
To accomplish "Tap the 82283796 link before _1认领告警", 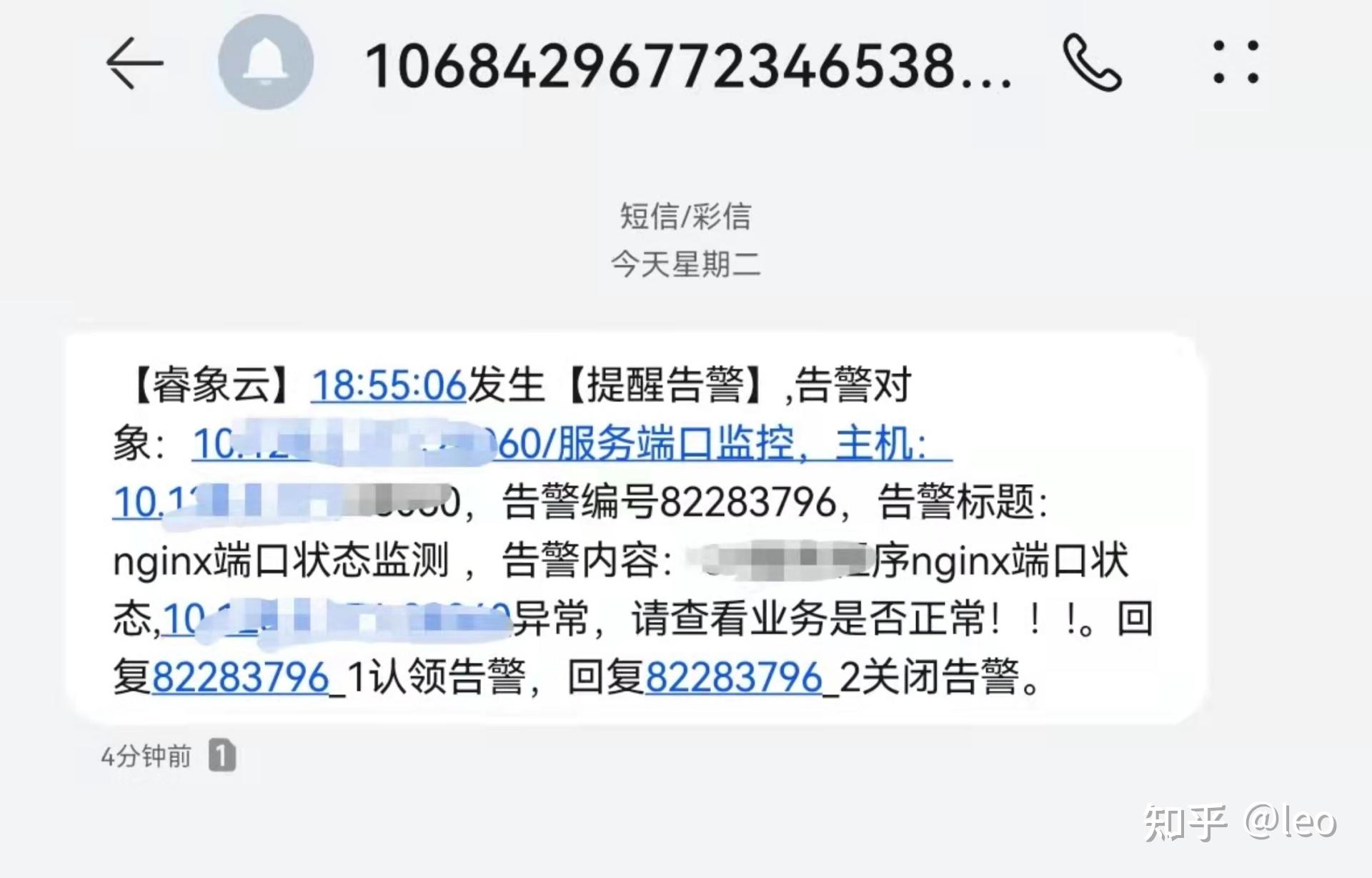I will click(240, 676).
